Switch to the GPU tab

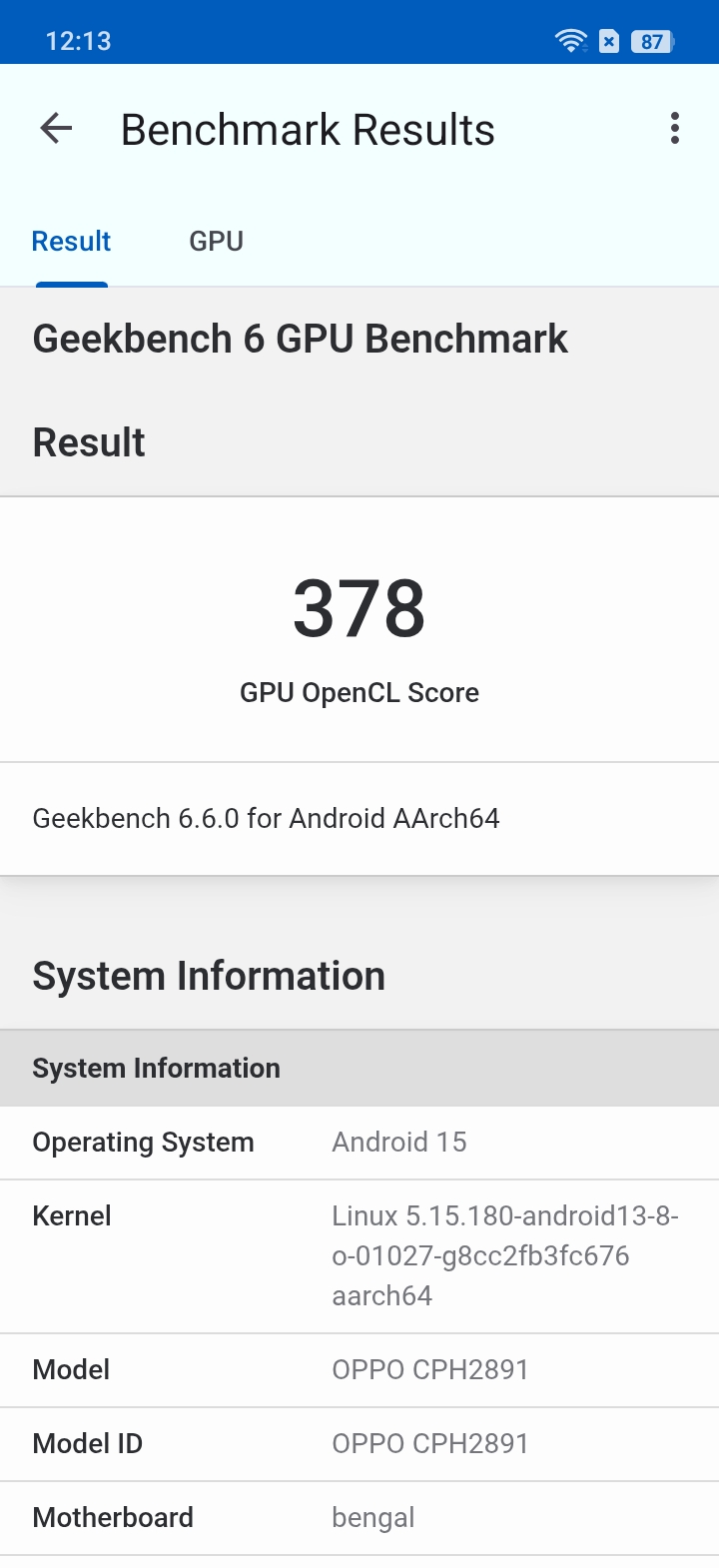click(216, 242)
